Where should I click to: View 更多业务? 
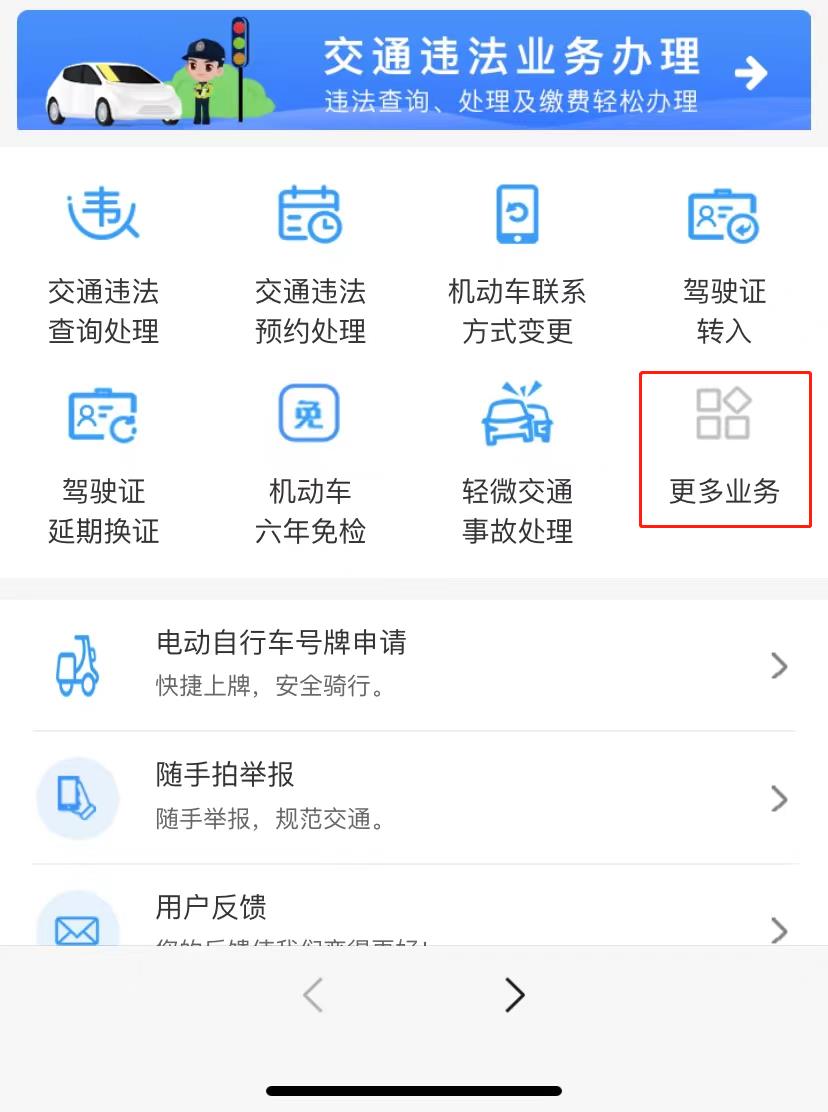(x=724, y=450)
